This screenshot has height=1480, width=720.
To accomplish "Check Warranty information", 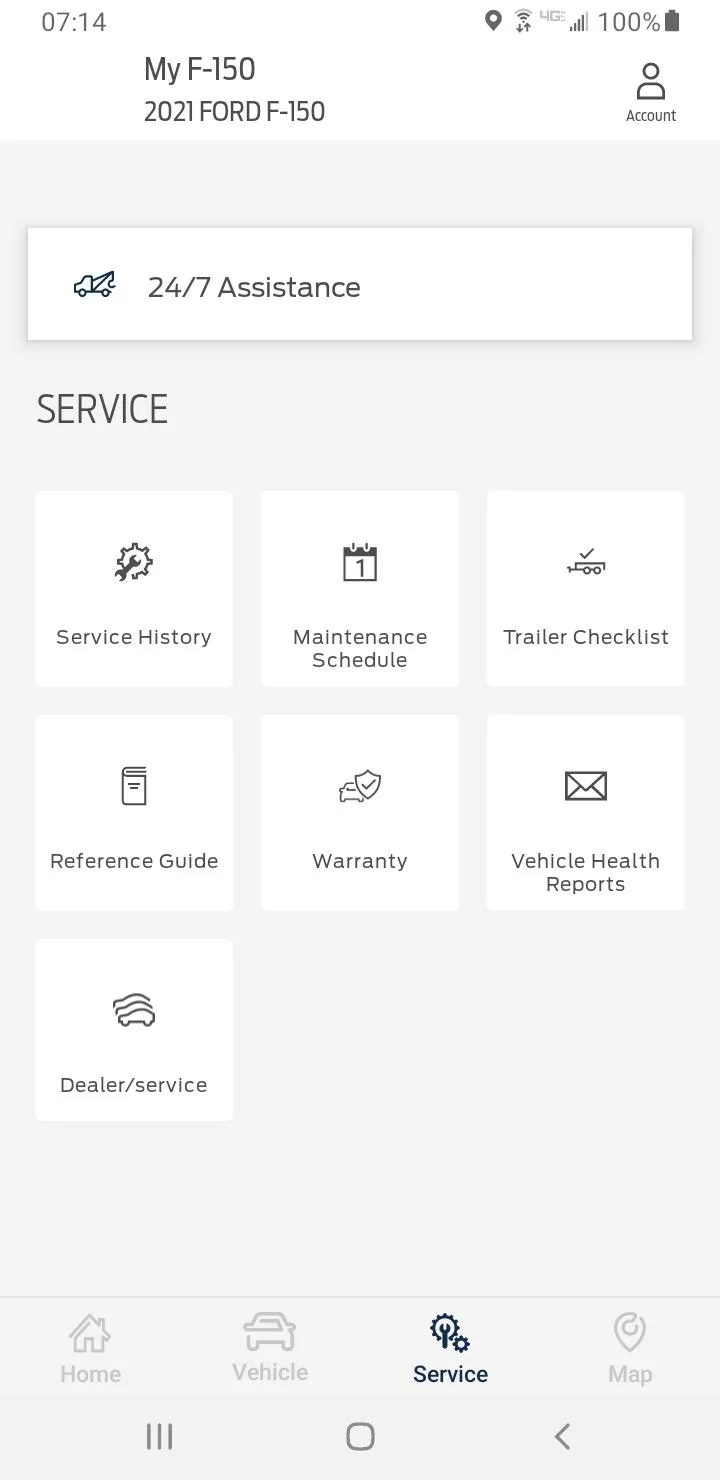I will 360,813.
